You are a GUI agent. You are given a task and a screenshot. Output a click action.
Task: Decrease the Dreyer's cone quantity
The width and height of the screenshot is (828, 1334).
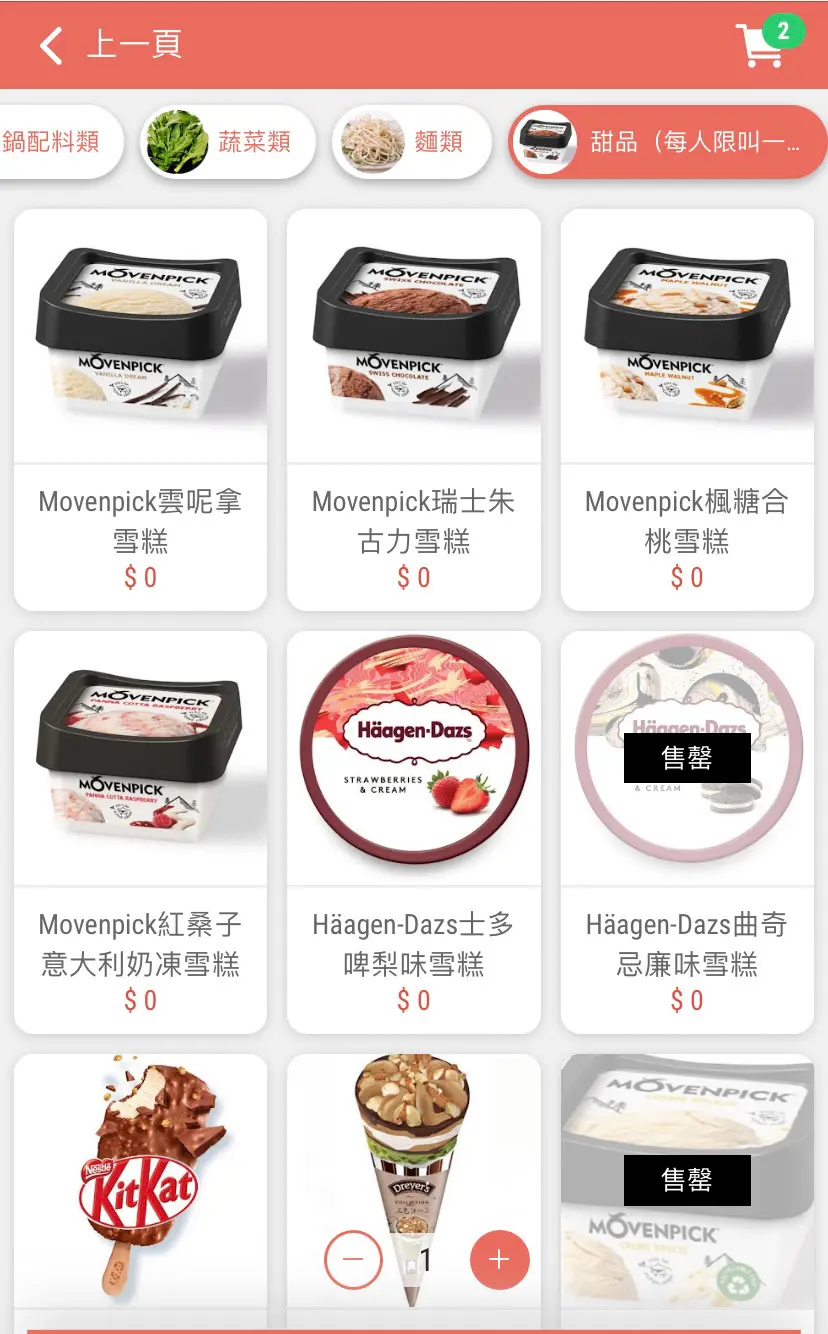[x=353, y=1259]
